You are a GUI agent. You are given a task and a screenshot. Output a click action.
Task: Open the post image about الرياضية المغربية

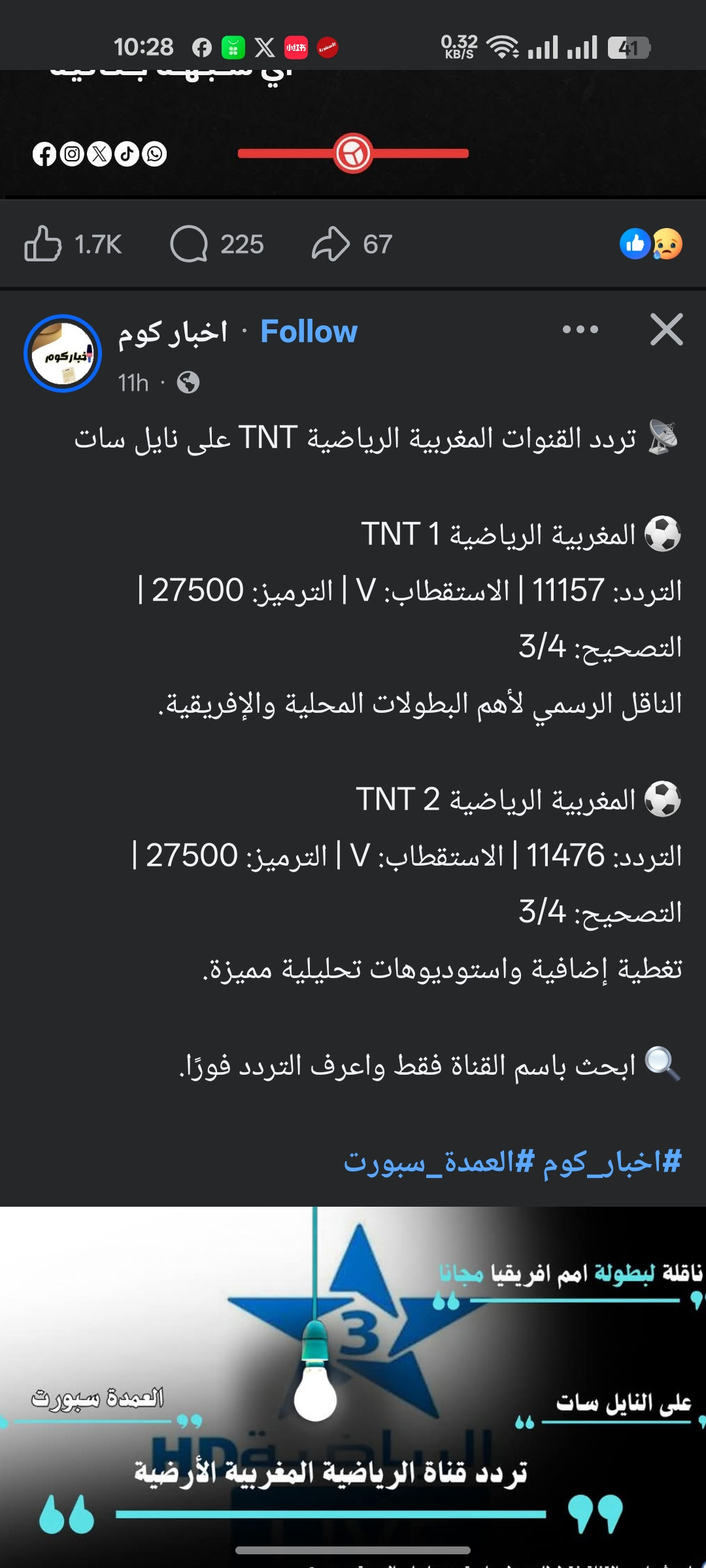coord(353,1385)
